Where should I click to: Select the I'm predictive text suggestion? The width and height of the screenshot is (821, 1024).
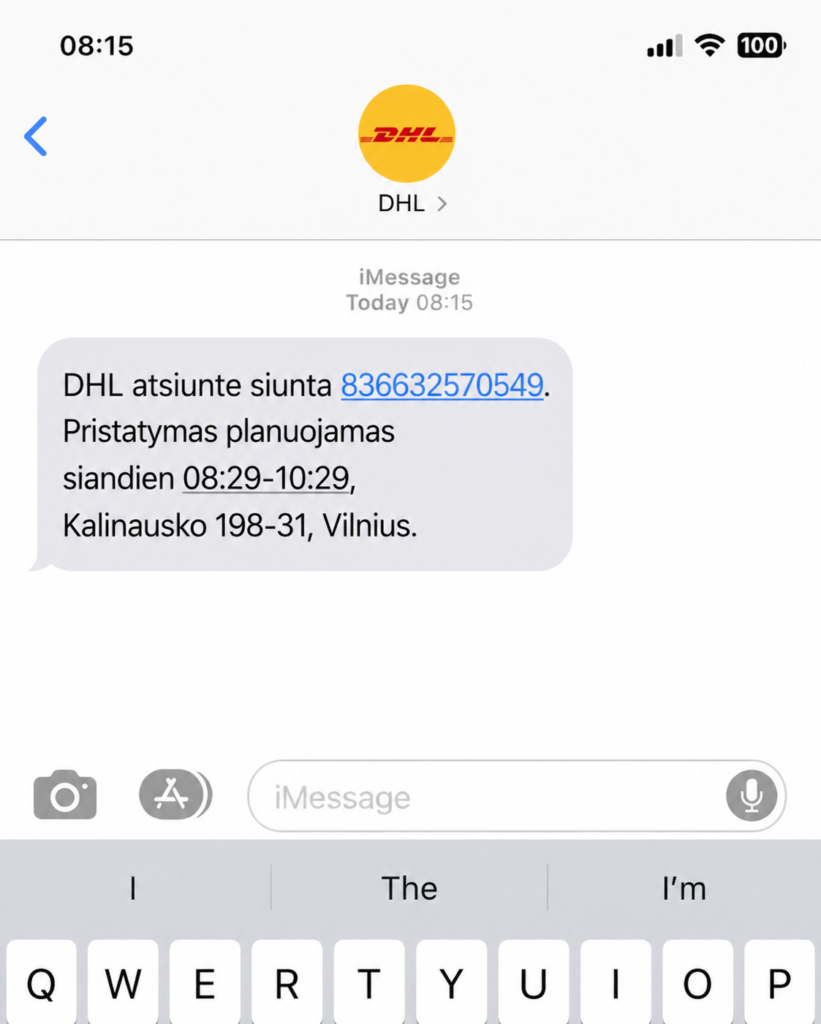pyautogui.click(x=684, y=888)
